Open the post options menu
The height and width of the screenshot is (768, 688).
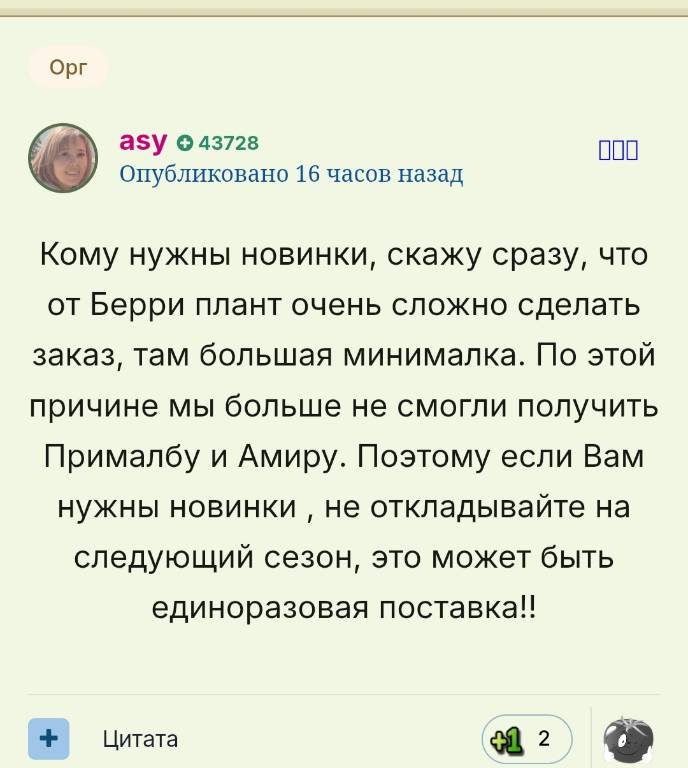[618, 152]
